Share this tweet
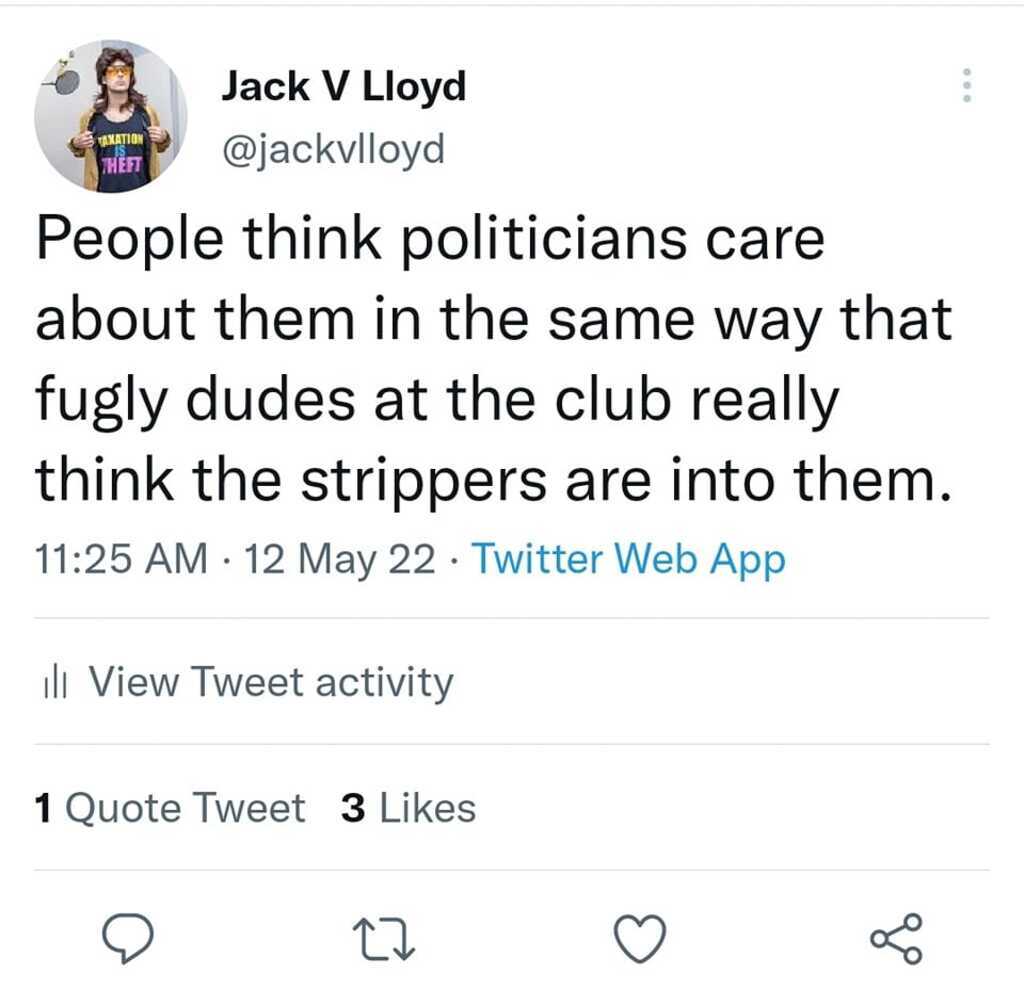The height and width of the screenshot is (1005, 1024). pos(895,939)
